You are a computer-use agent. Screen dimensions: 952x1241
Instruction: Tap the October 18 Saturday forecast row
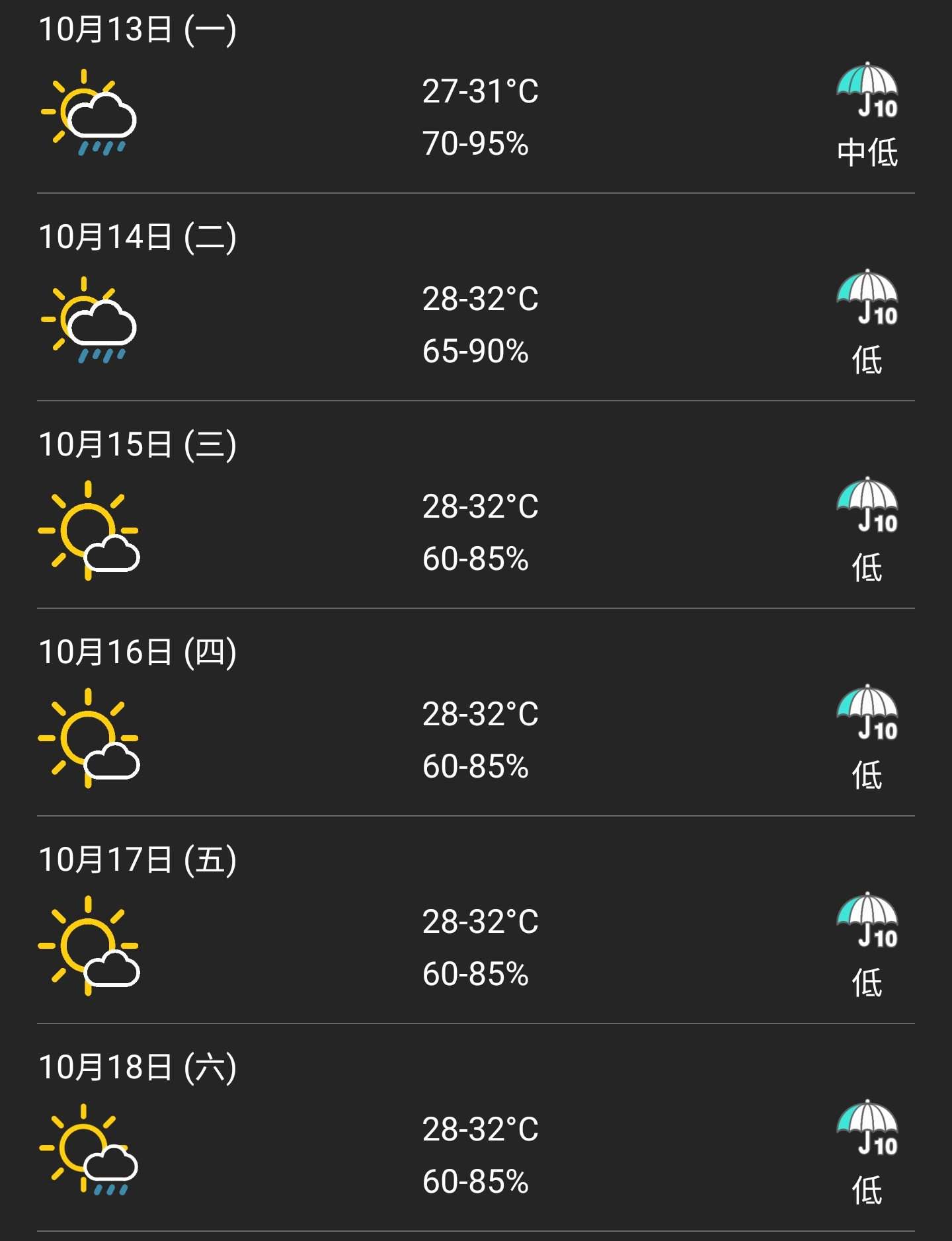coord(476,1136)
